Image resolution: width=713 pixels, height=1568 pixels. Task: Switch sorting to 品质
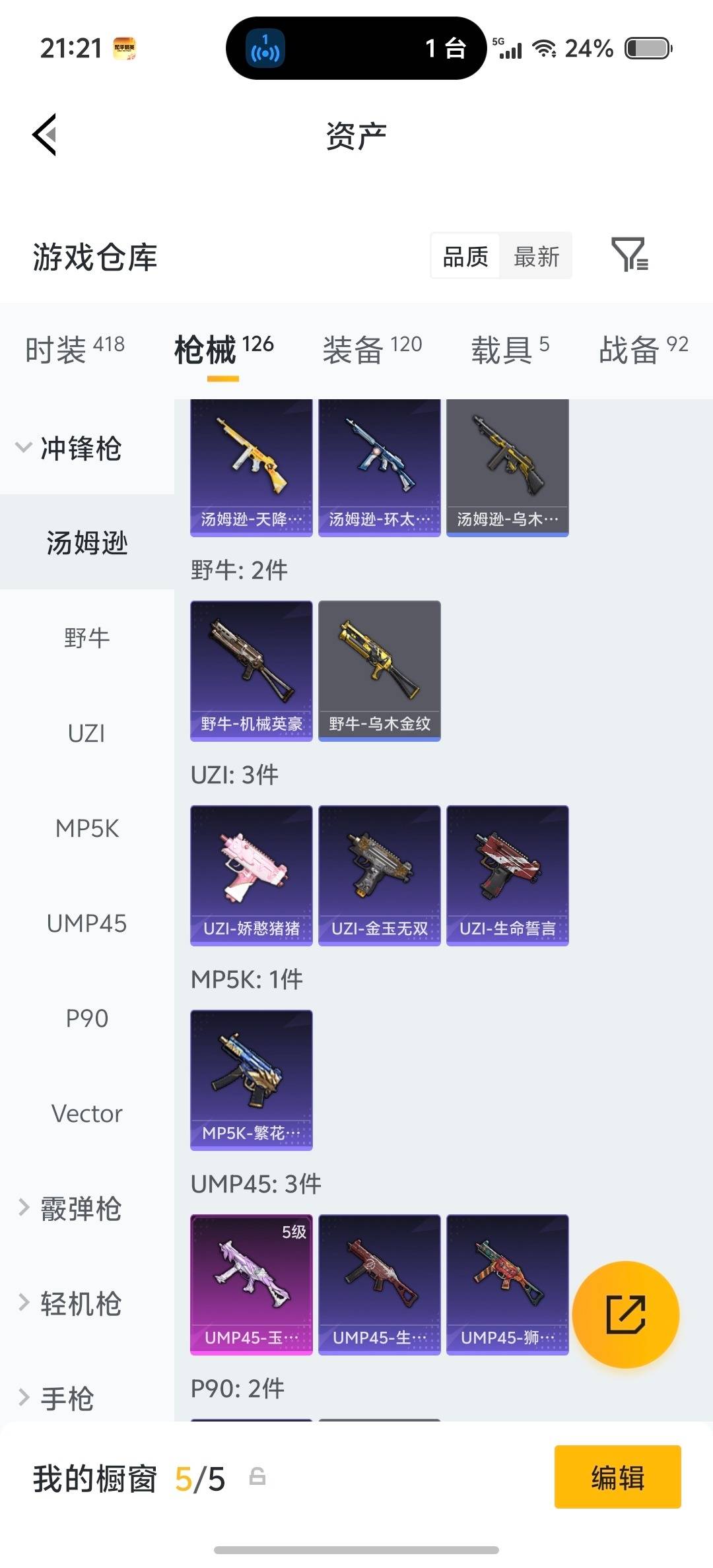(x=464, y=256)
